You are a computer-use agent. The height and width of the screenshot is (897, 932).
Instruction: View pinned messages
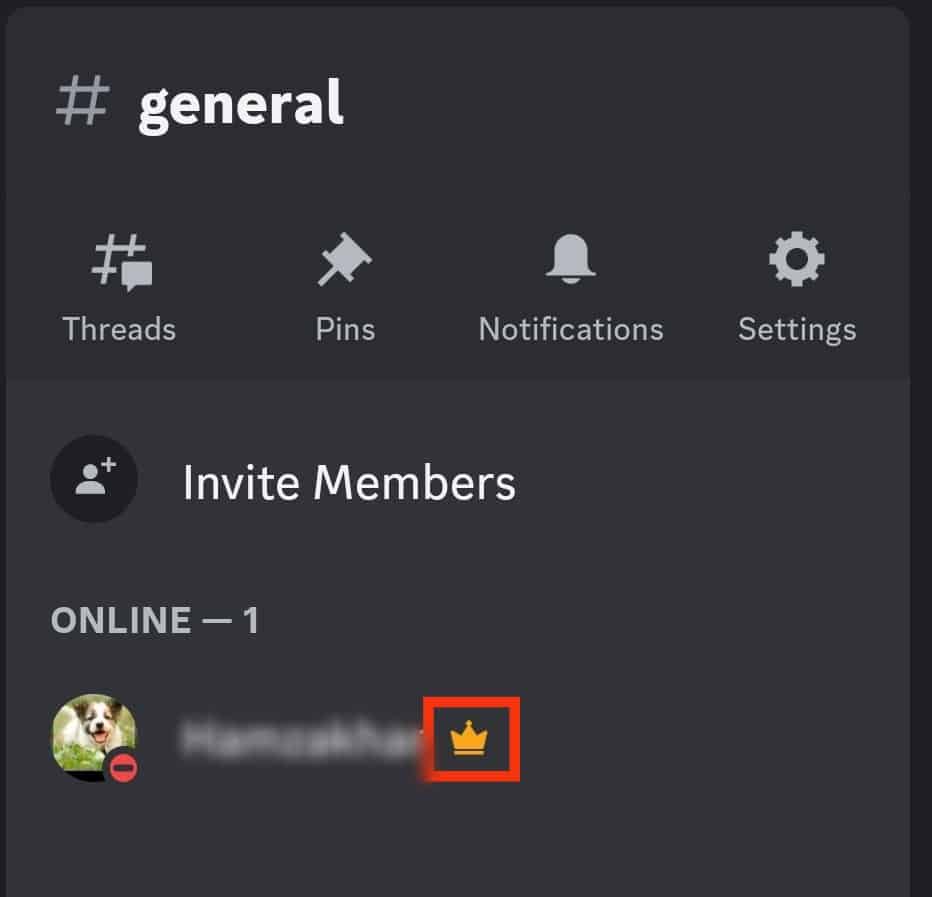(345, 288)
